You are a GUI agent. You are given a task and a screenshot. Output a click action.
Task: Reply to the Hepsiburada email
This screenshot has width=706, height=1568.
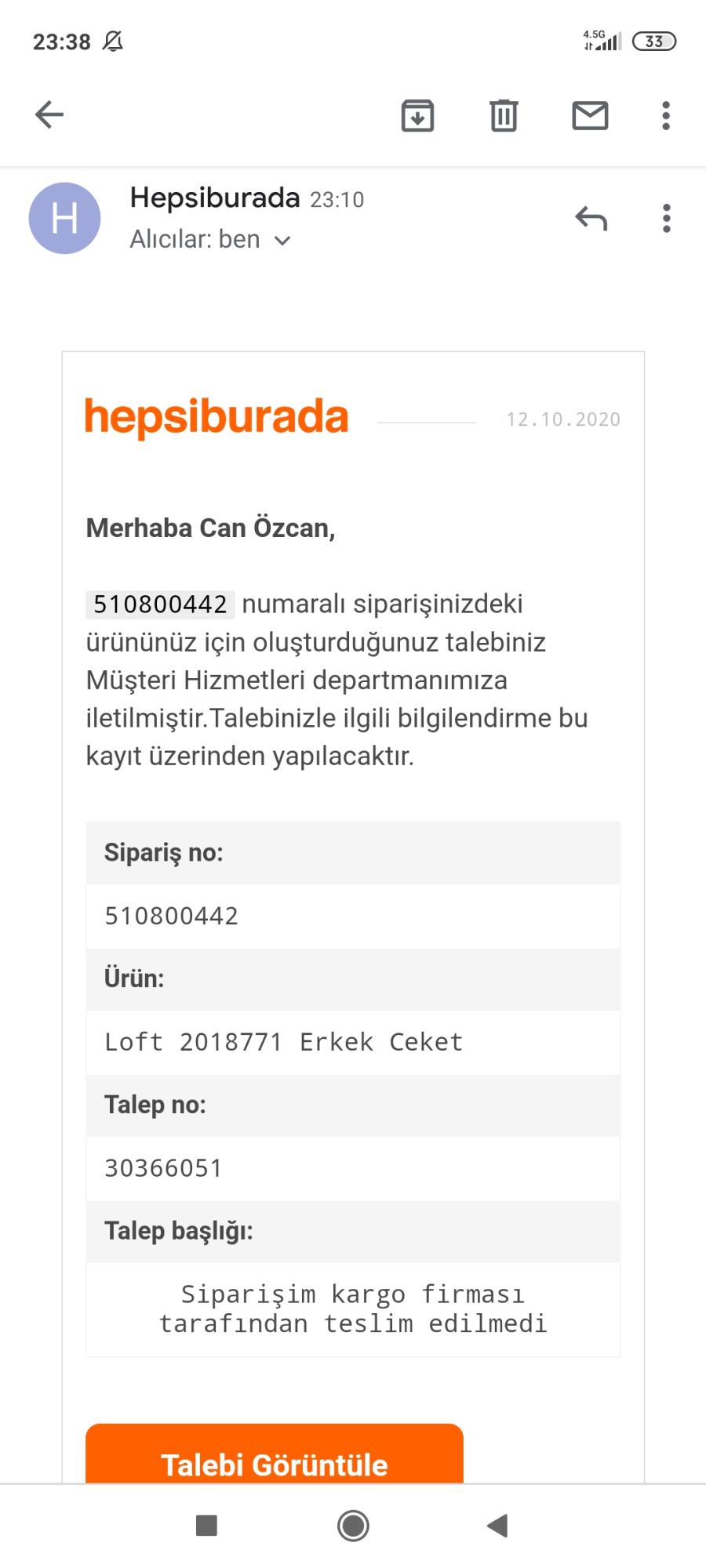click(x=591, y=218)
